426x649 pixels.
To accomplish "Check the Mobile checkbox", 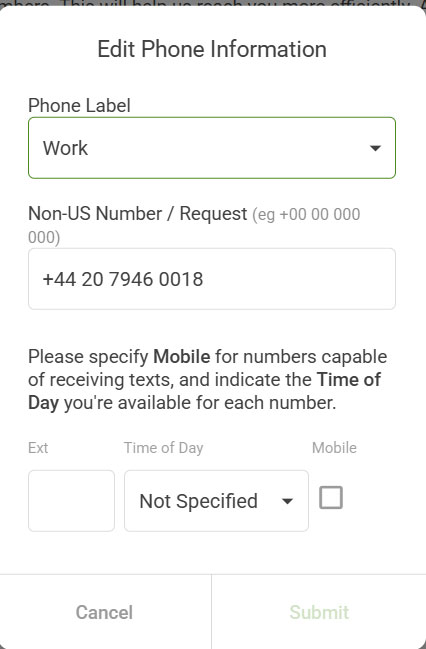I will tap(331, 497).
